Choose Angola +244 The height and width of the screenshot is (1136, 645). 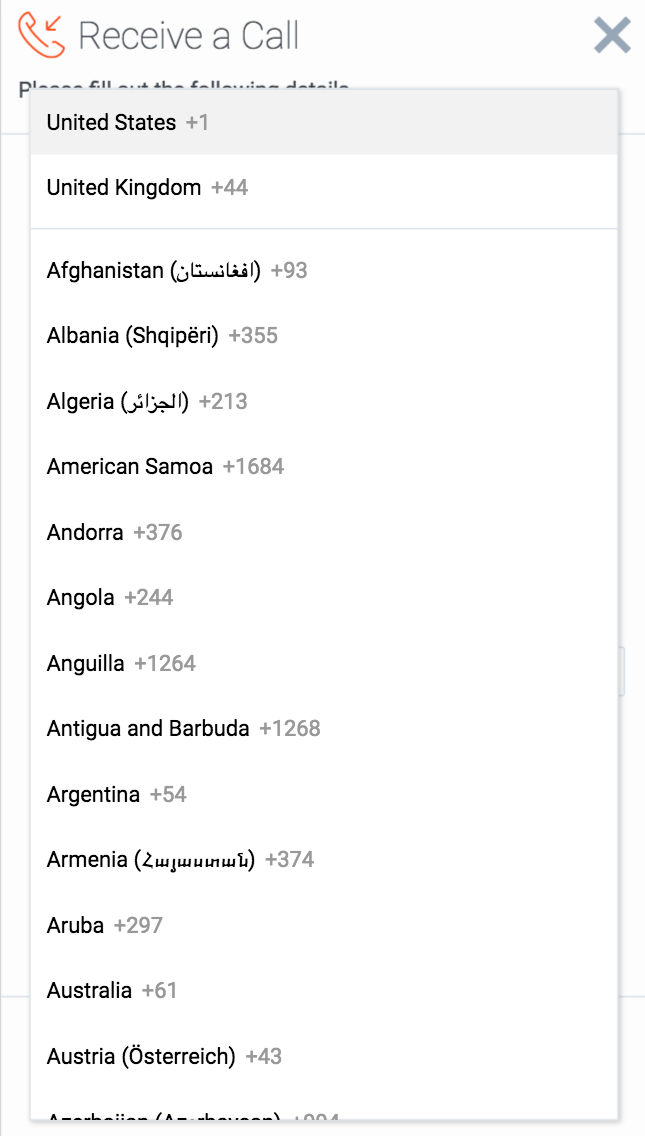(110, 598)
